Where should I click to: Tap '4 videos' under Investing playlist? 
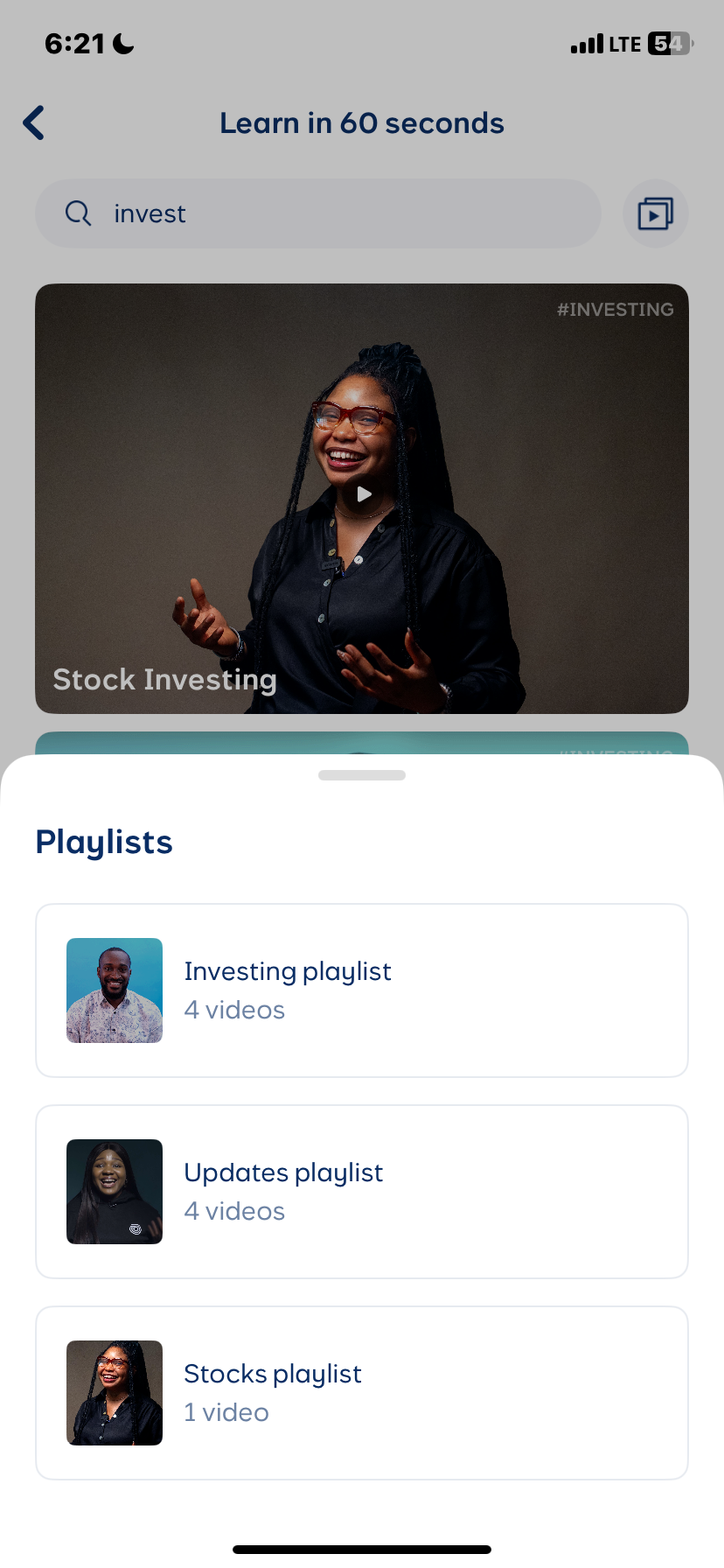[x=234, y=1010]
